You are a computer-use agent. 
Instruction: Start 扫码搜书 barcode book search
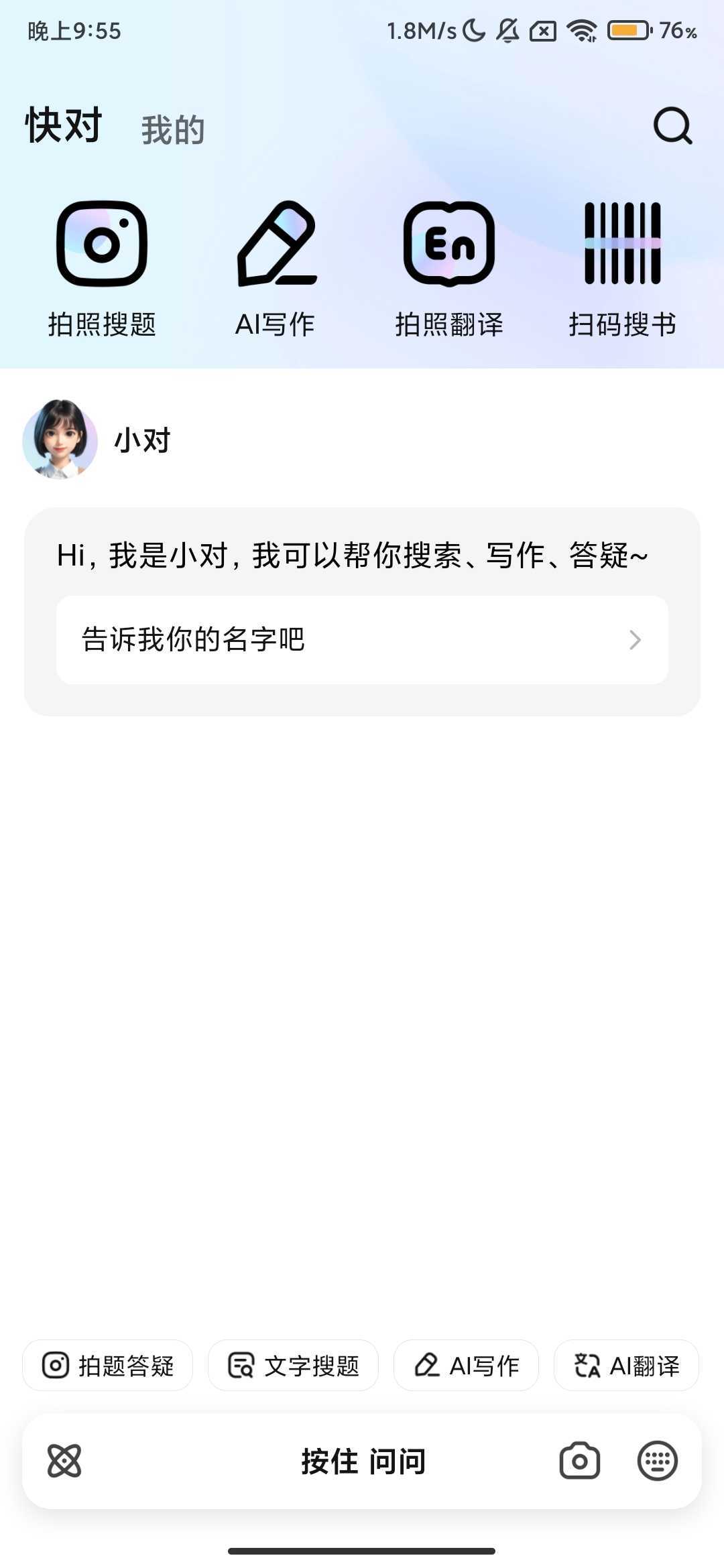point(622,268)
